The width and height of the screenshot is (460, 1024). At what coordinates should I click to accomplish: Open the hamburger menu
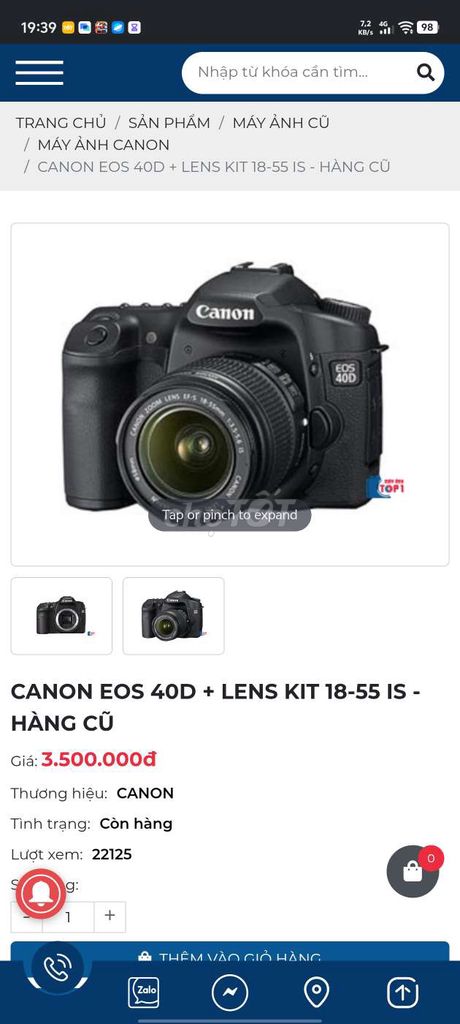39,72
